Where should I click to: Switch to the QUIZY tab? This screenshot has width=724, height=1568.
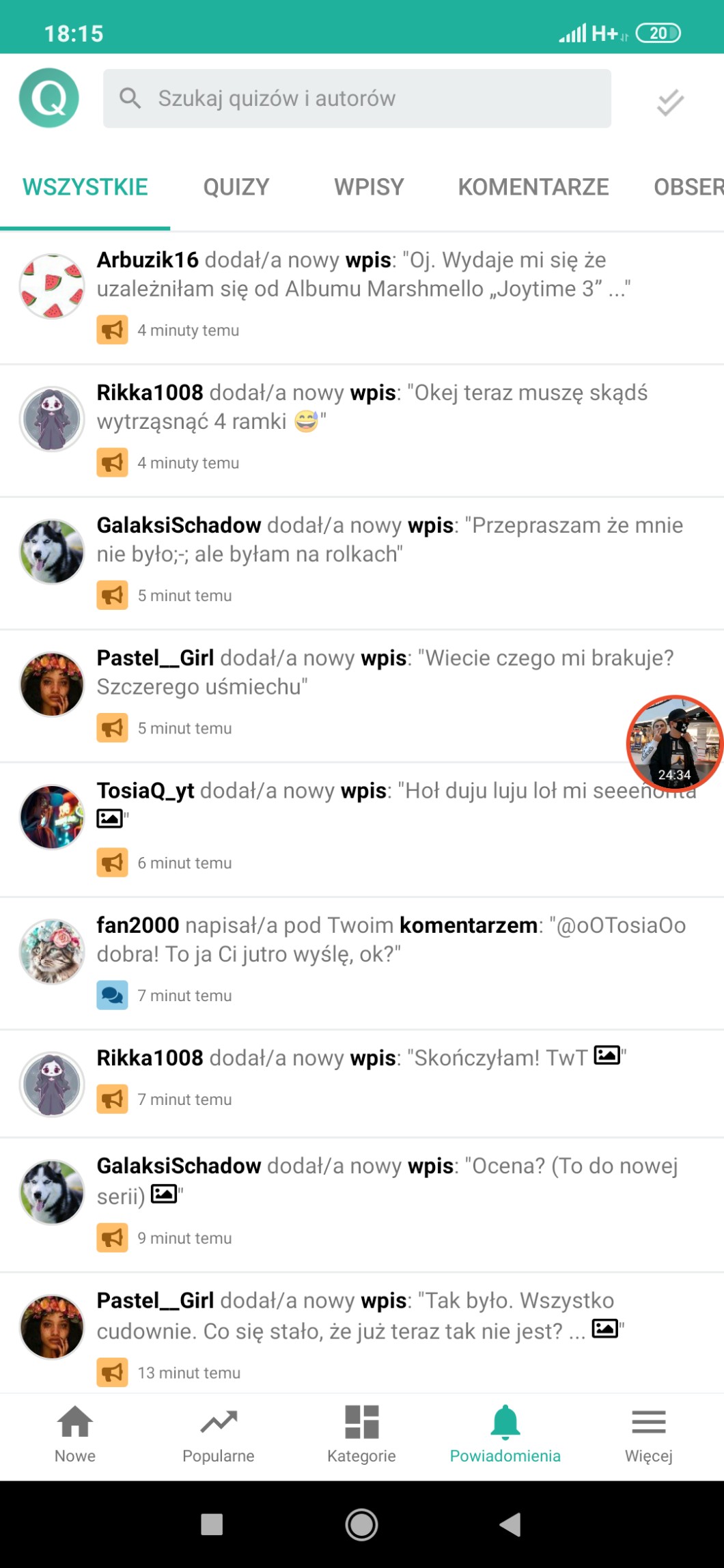(x=236, y=187)
